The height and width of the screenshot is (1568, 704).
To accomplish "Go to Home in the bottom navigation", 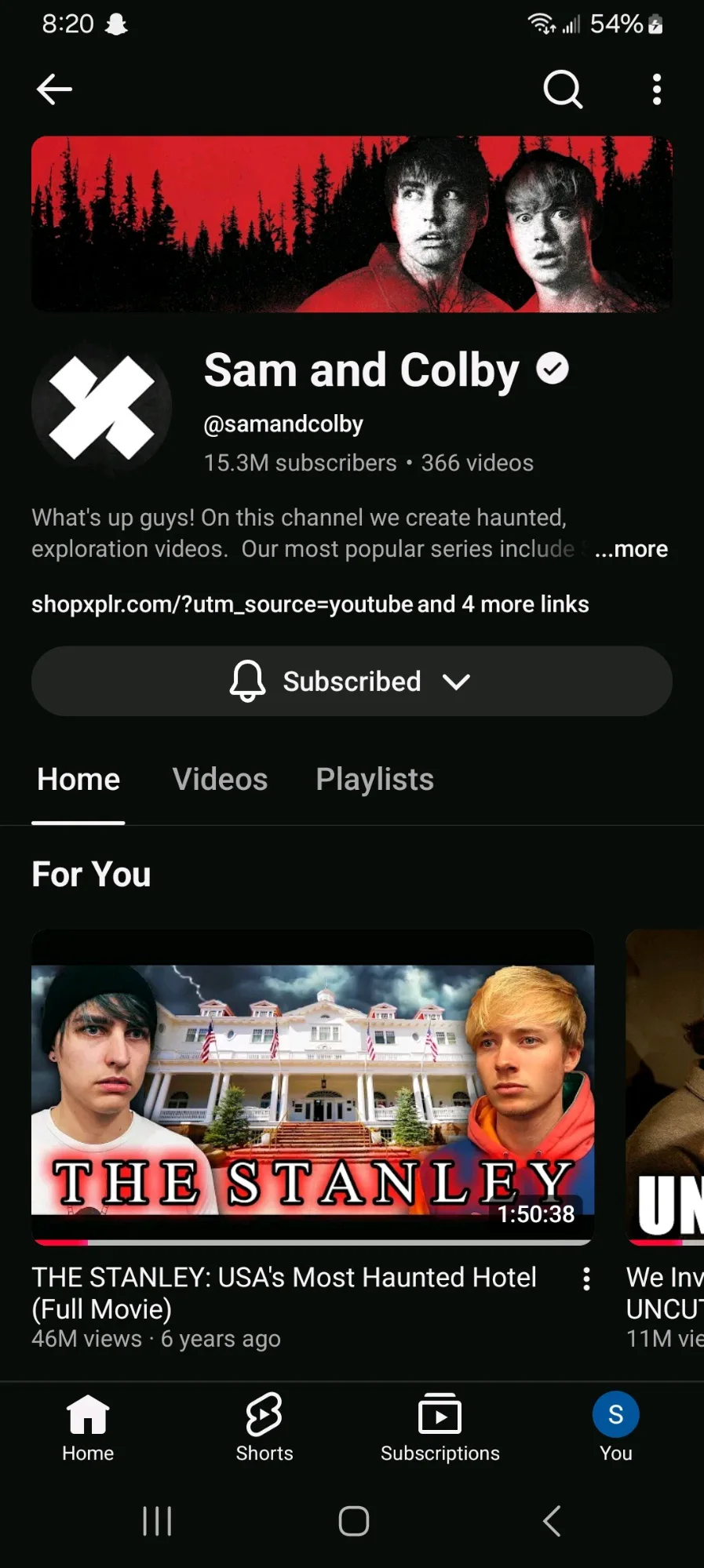I will [x=88, y=1428].
